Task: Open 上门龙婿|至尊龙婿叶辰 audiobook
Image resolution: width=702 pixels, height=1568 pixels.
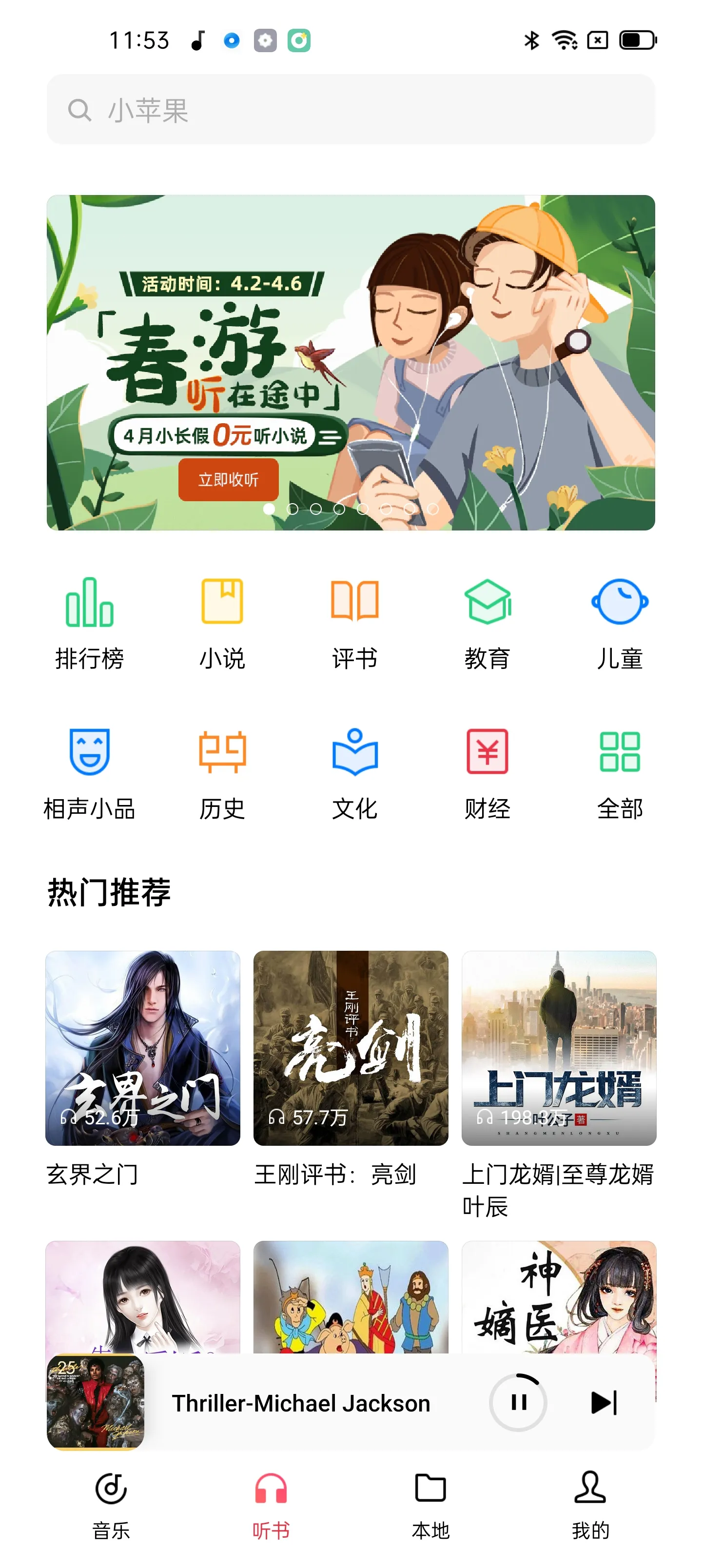Action: 559,1083
